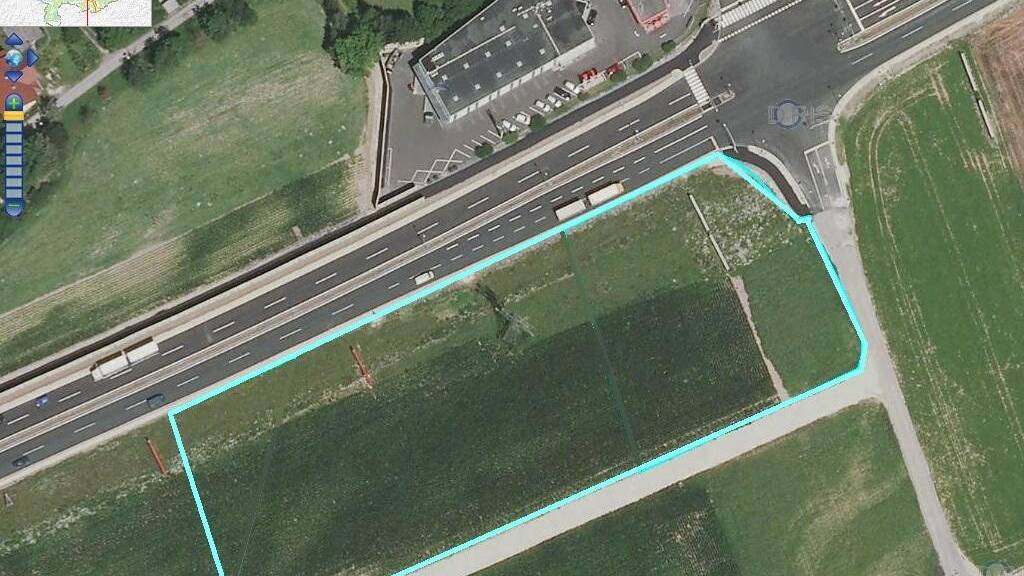
Task: Reset map to full extent globe
Action: click(14, 58)
